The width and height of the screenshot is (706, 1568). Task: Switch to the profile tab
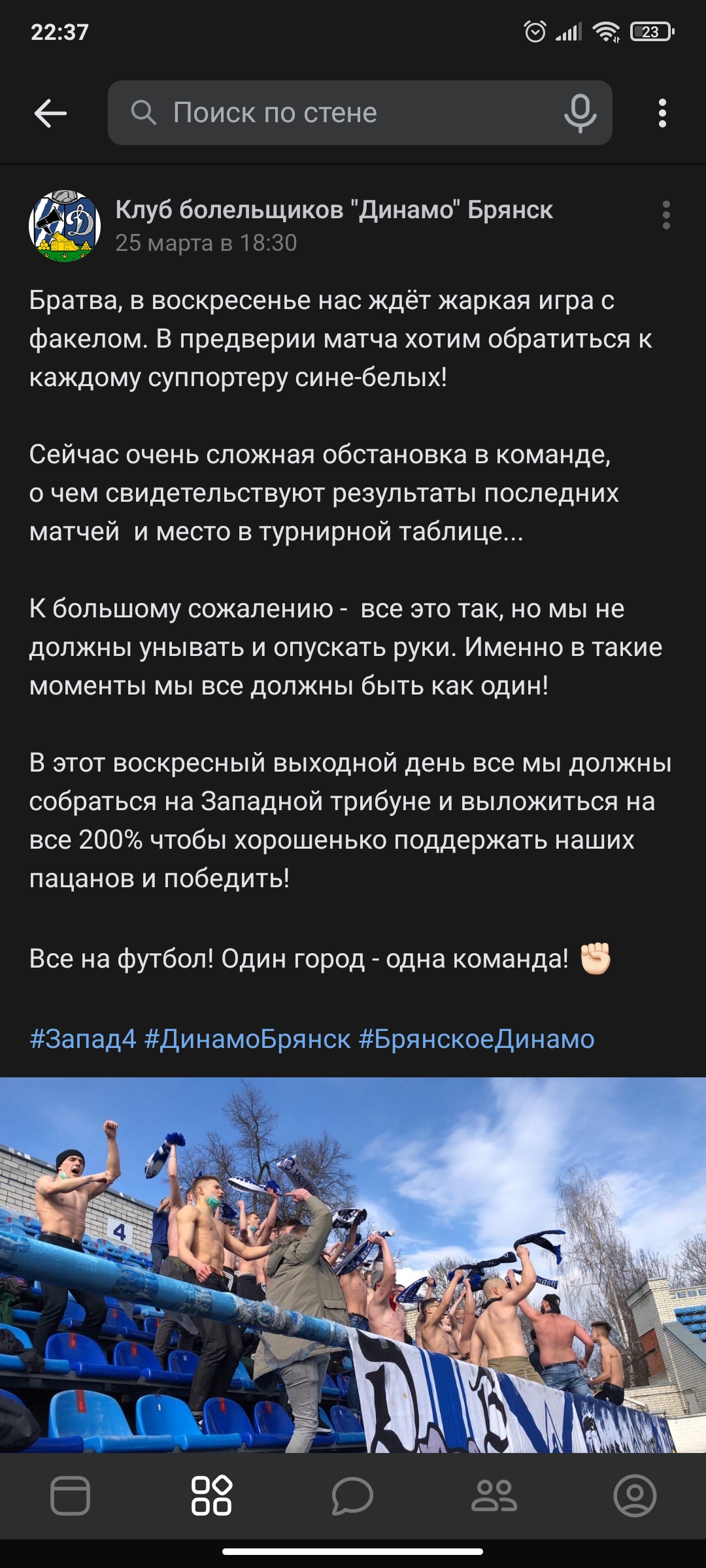635,1495
